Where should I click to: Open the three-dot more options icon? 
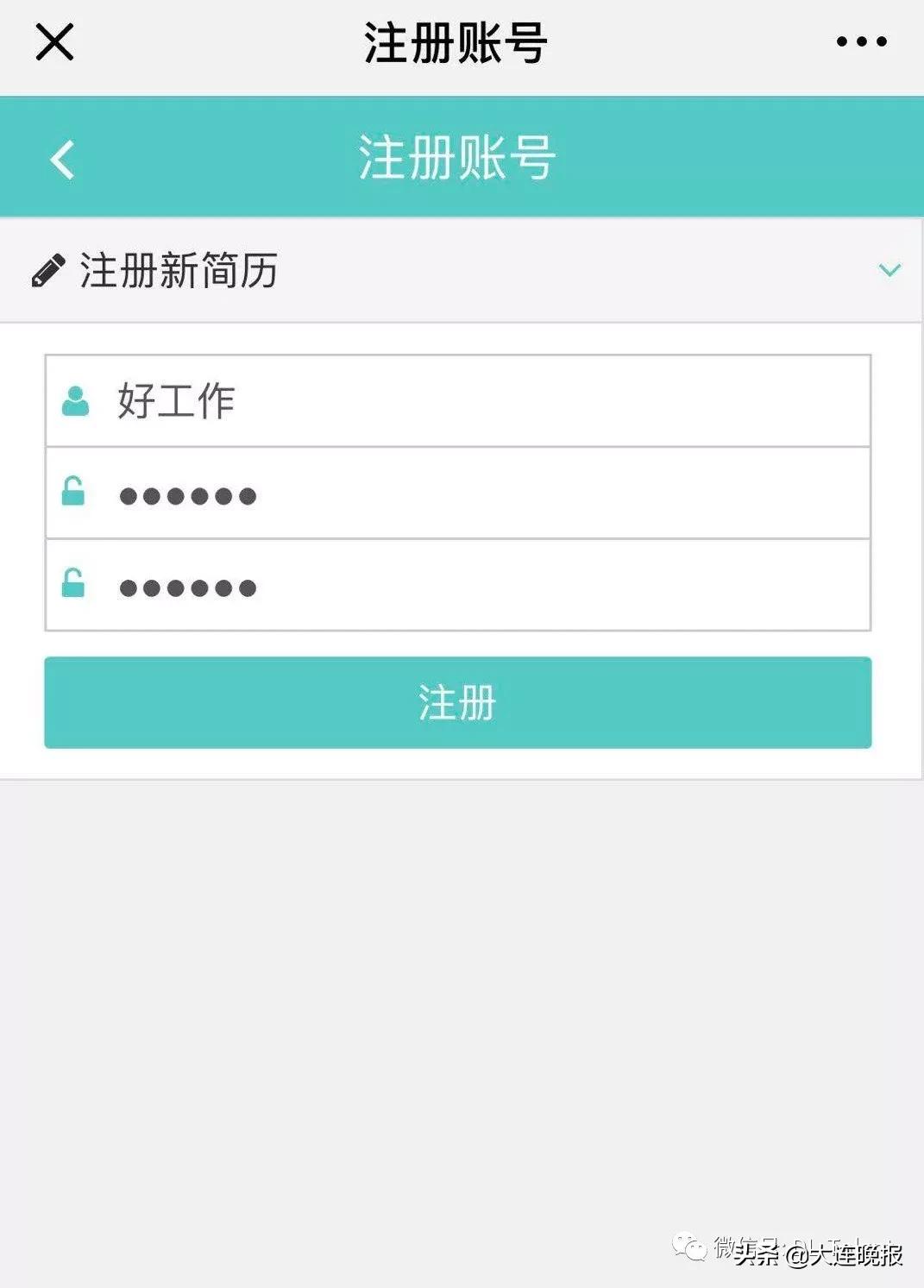(862, 40)
